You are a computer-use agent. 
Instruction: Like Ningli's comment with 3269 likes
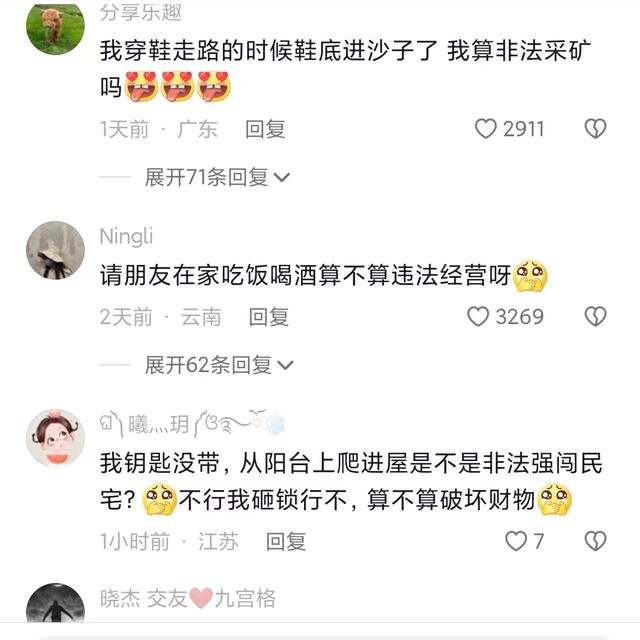click(x=481, y=317)
